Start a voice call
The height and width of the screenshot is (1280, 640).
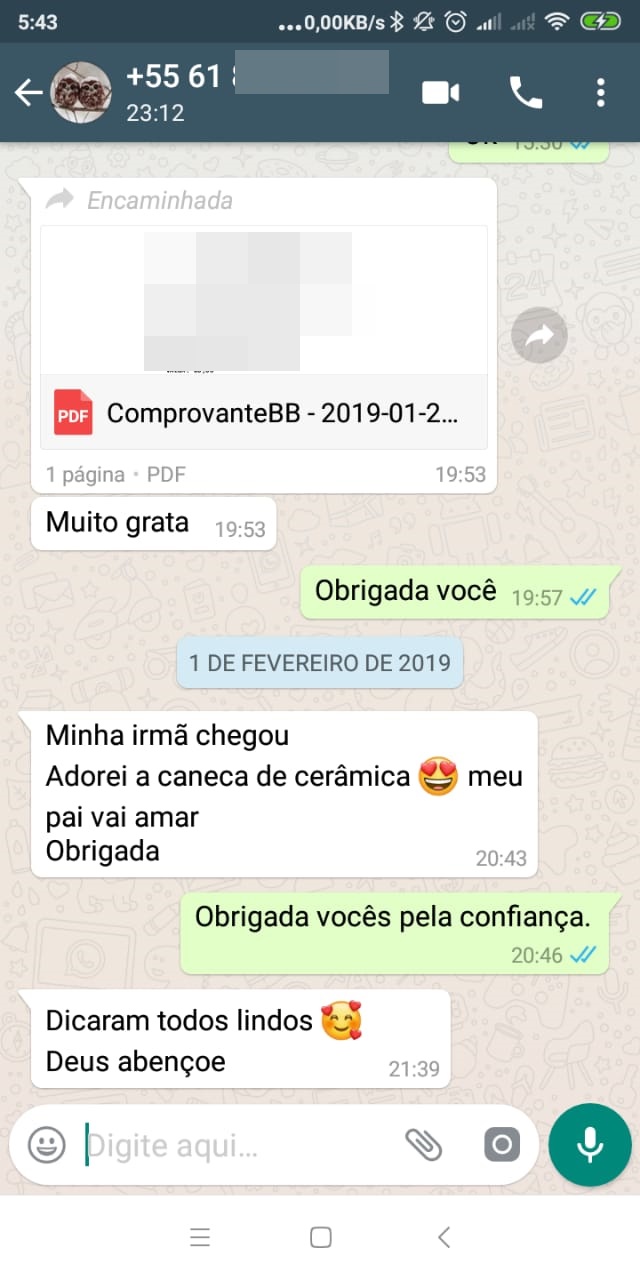[526, 93]
